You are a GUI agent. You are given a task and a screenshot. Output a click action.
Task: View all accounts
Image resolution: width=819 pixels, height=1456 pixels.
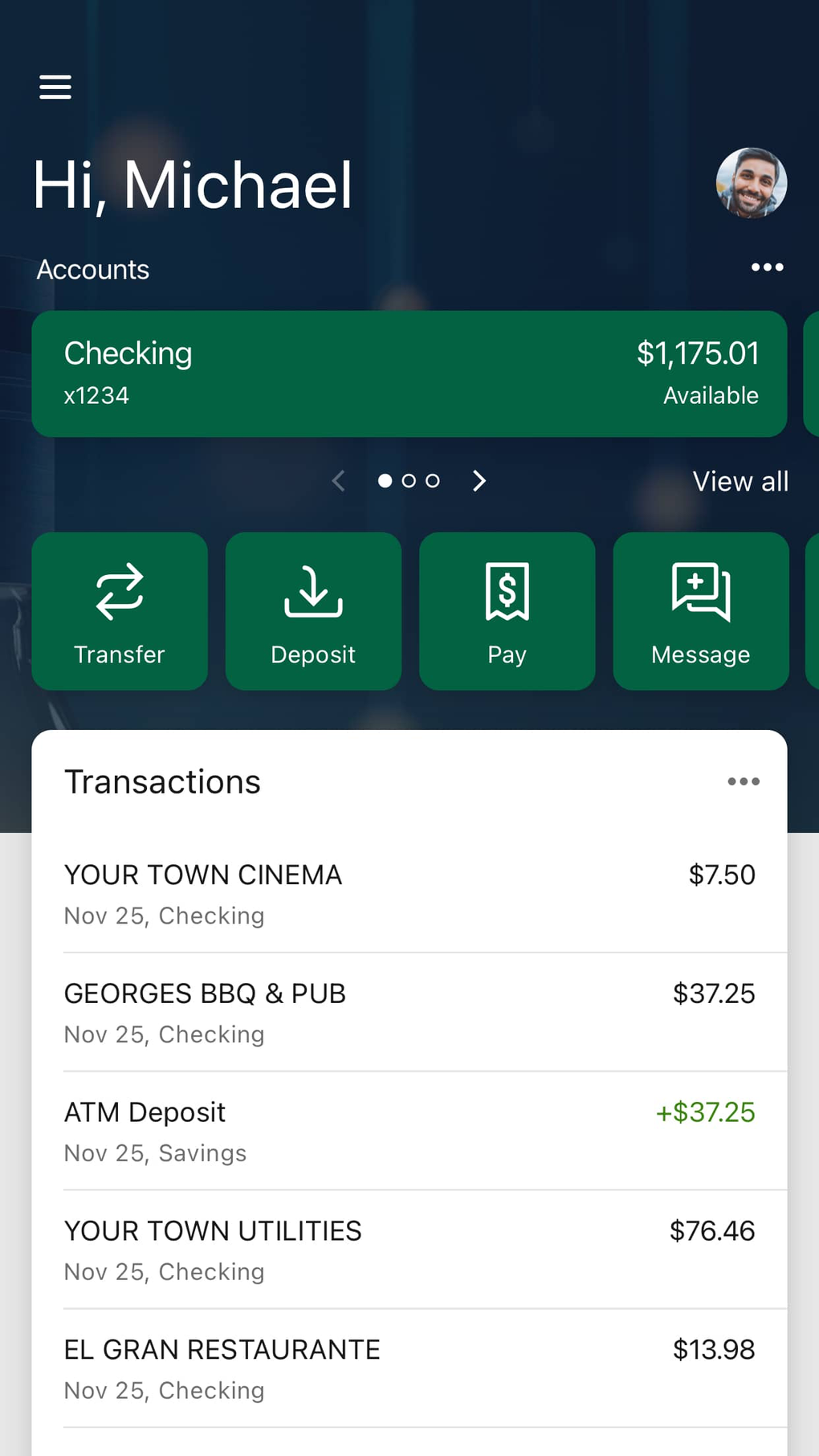pyautogui.click(x=740, y=481)
